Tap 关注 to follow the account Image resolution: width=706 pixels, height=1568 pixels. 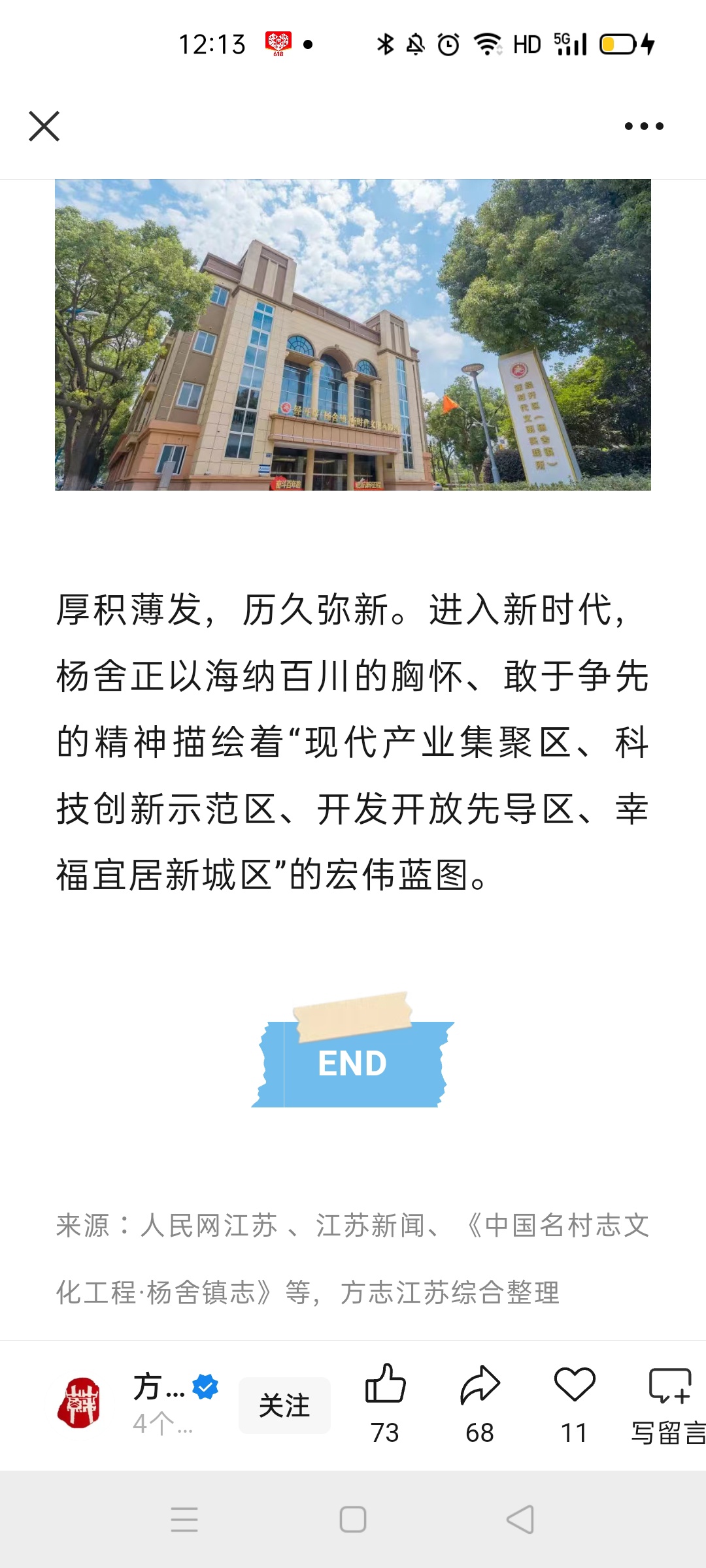284,1405
